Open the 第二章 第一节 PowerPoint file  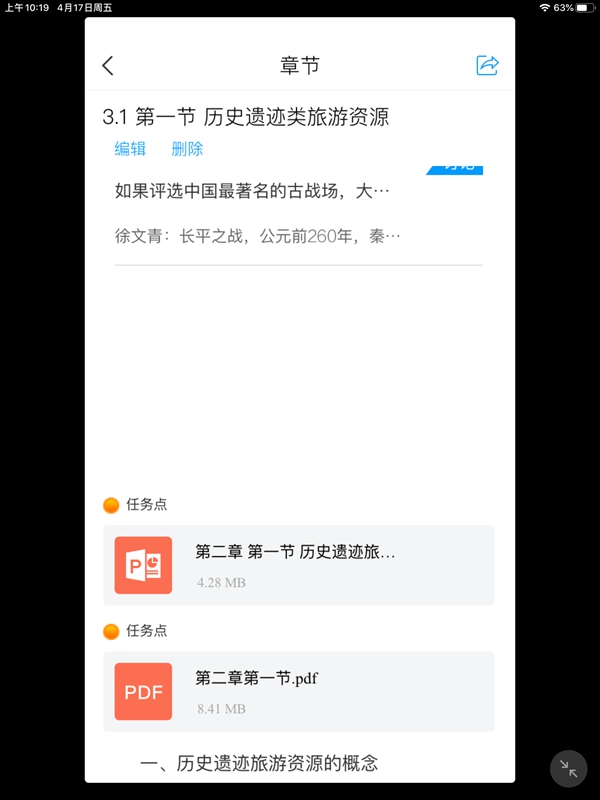[x=298, y=565]
